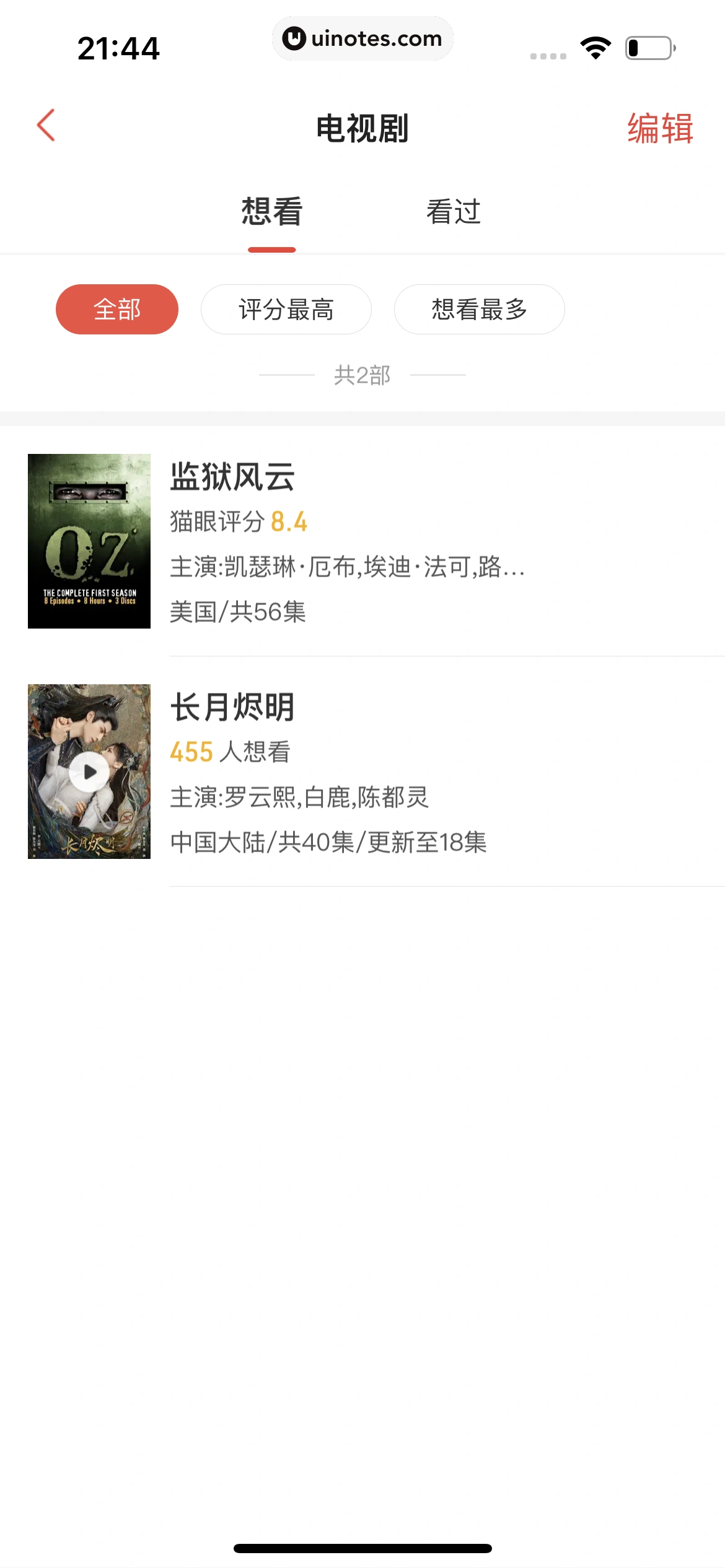Screen dimensions: 725x1568
Task: Tap the Wi-Fi status icon
Action: tap(593, 46)
